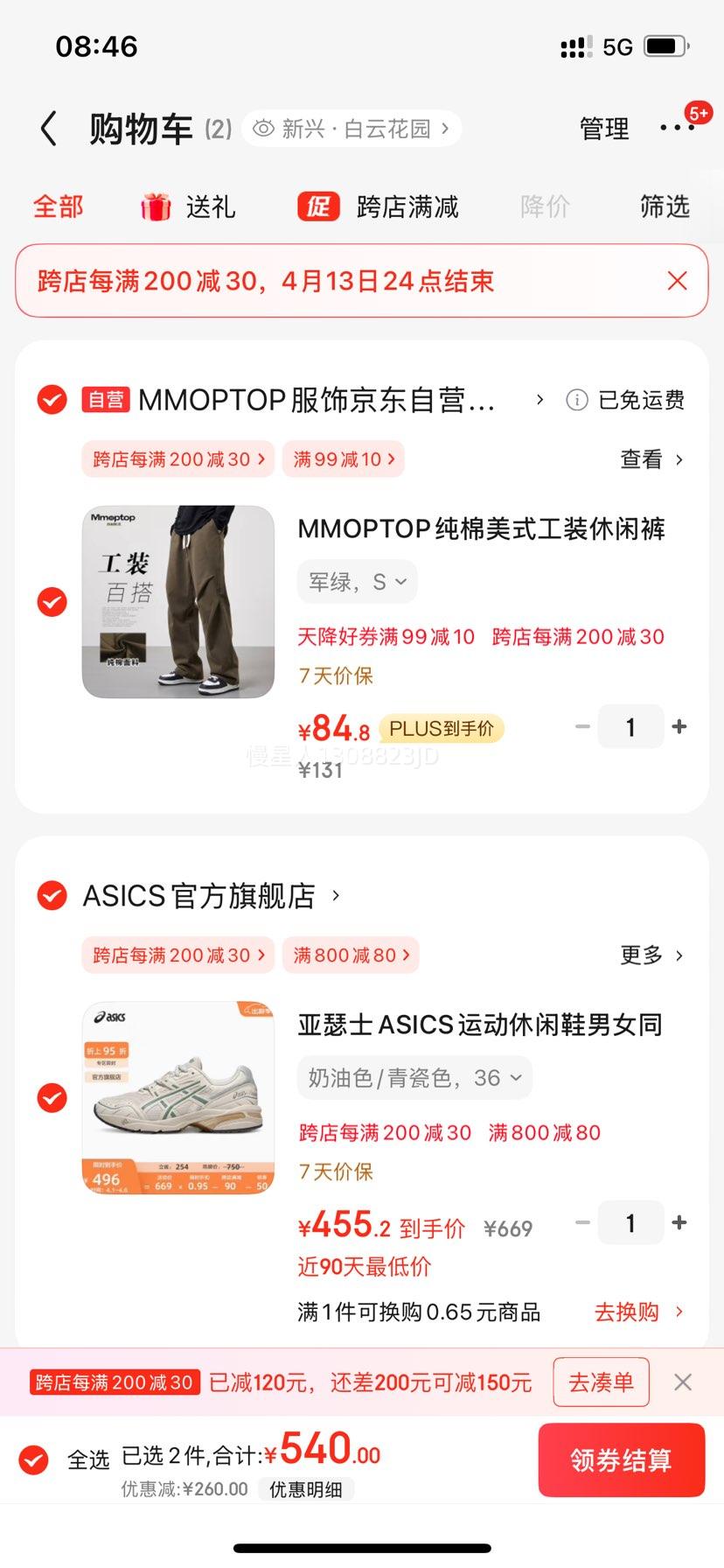724x1568 pixels.
Task: Tap the 促 promotion icon
Action: (318, 206)
